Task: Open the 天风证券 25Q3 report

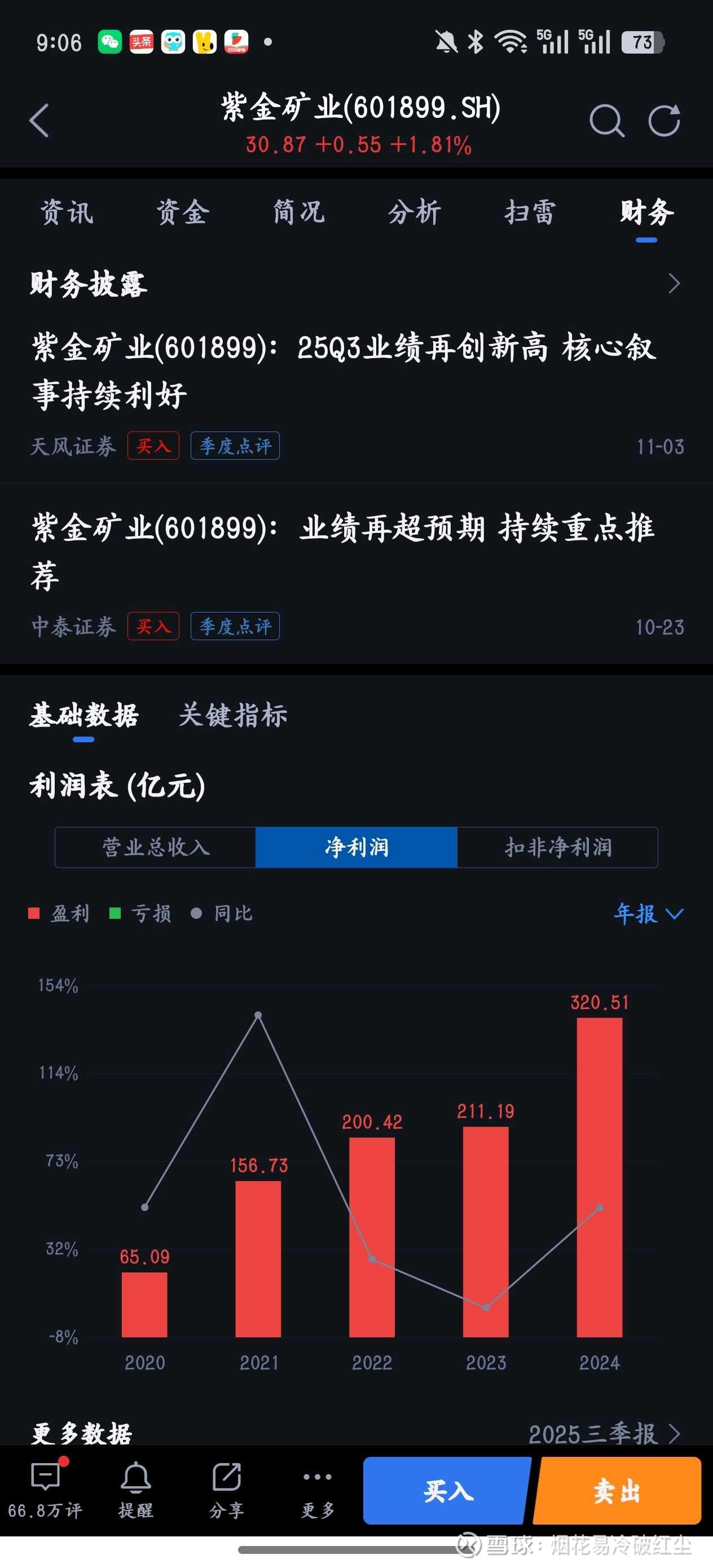Action: pos(356,394)
